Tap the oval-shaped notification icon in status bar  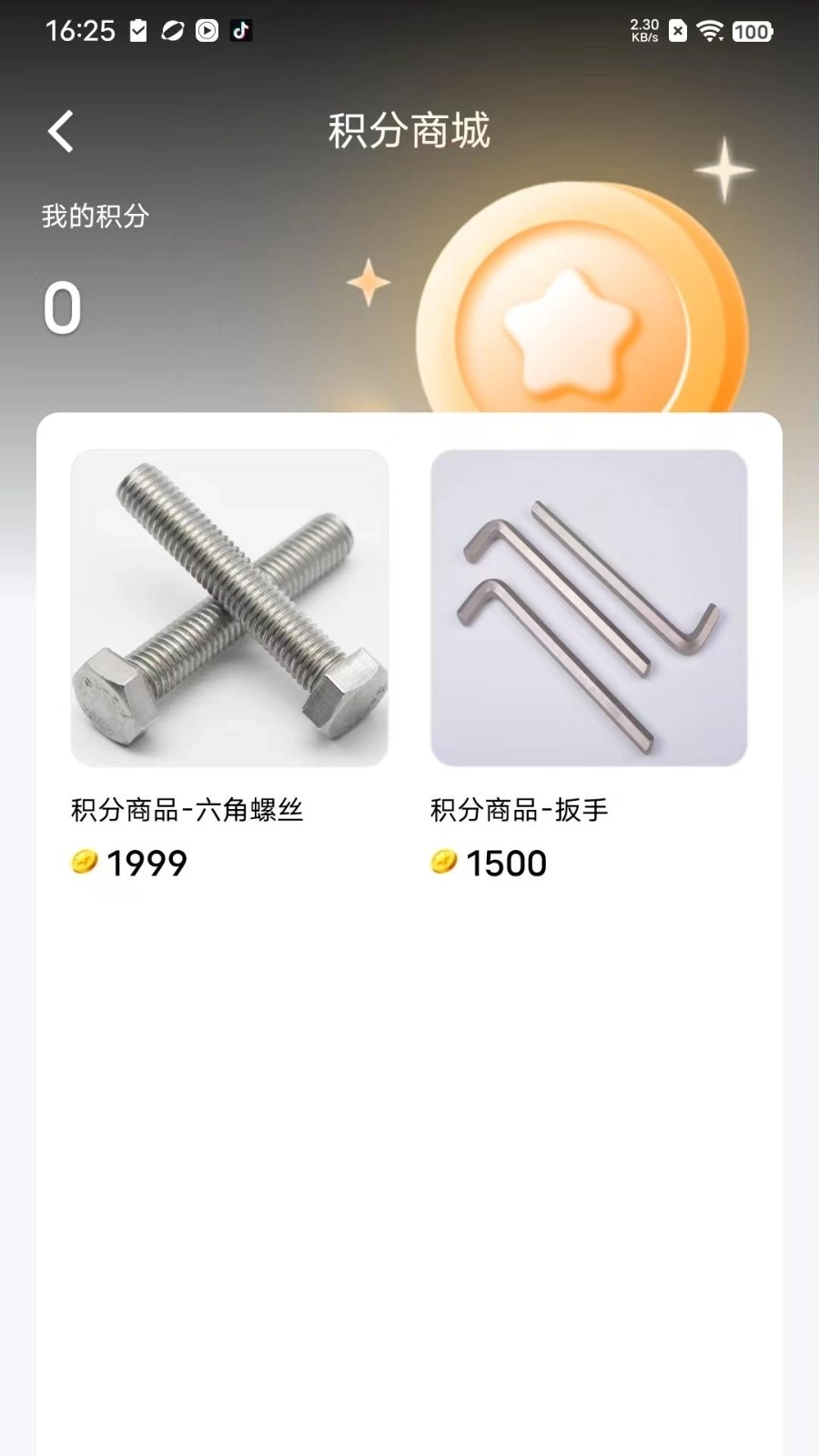[173, 30]
